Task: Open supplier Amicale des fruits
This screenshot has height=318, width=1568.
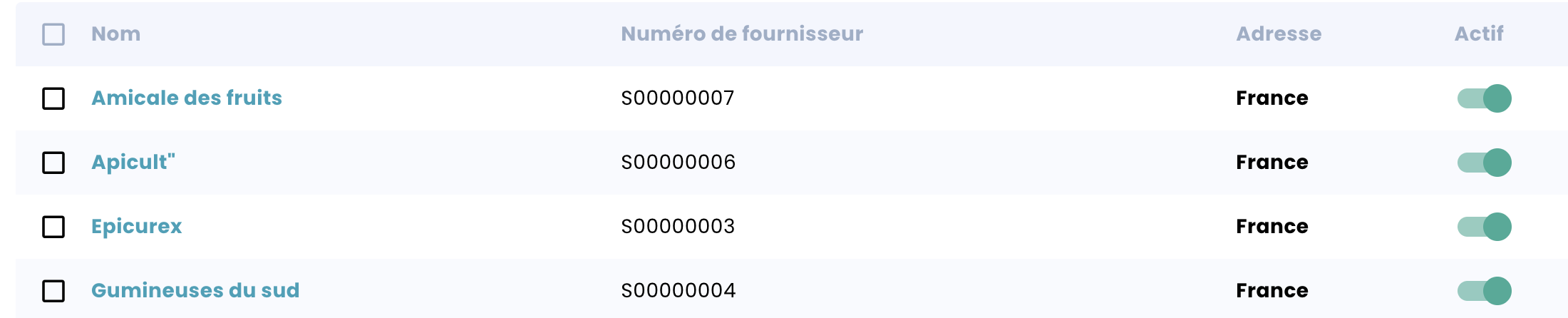Action: point(187,98)
